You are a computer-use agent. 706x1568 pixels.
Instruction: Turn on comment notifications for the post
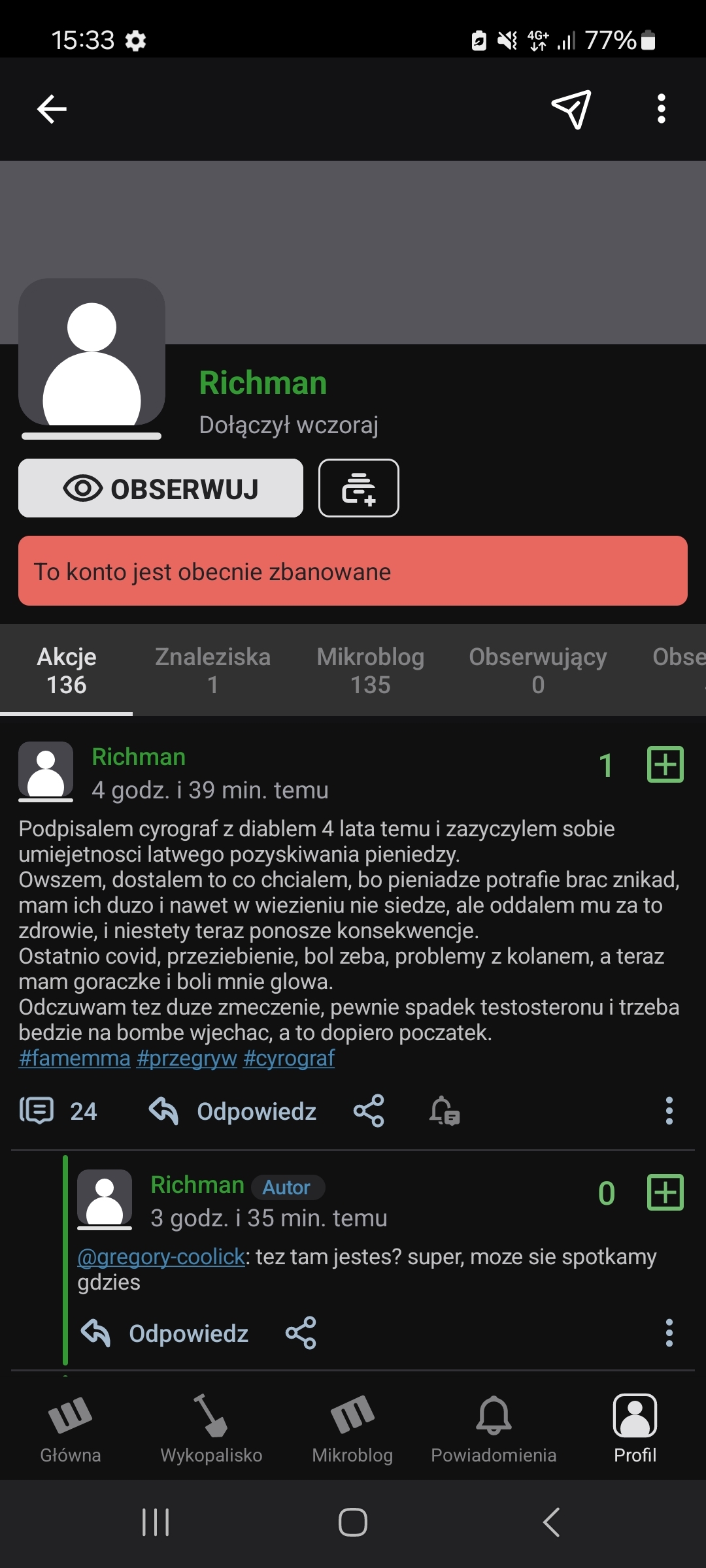(445, 1111)
